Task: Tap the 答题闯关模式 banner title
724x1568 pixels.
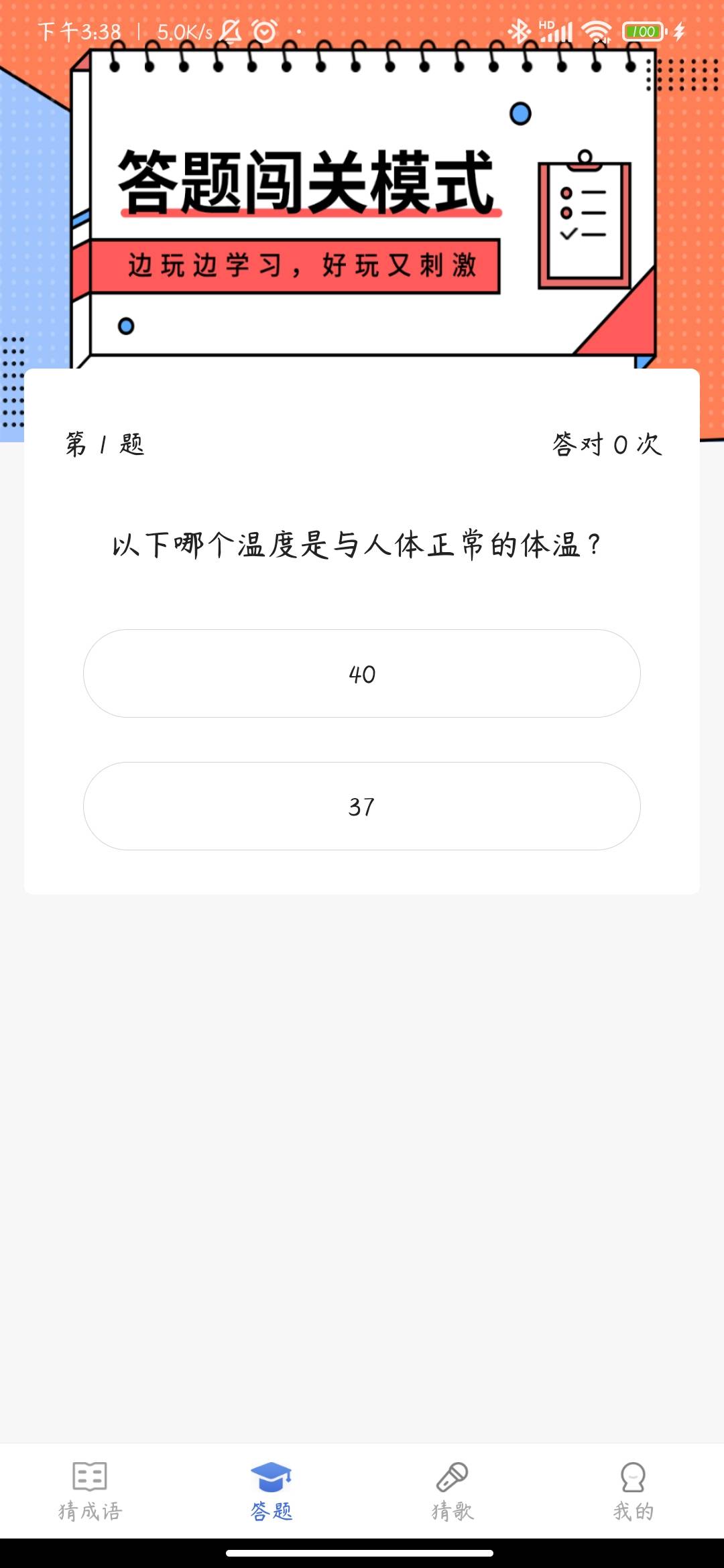Action: 310,181
